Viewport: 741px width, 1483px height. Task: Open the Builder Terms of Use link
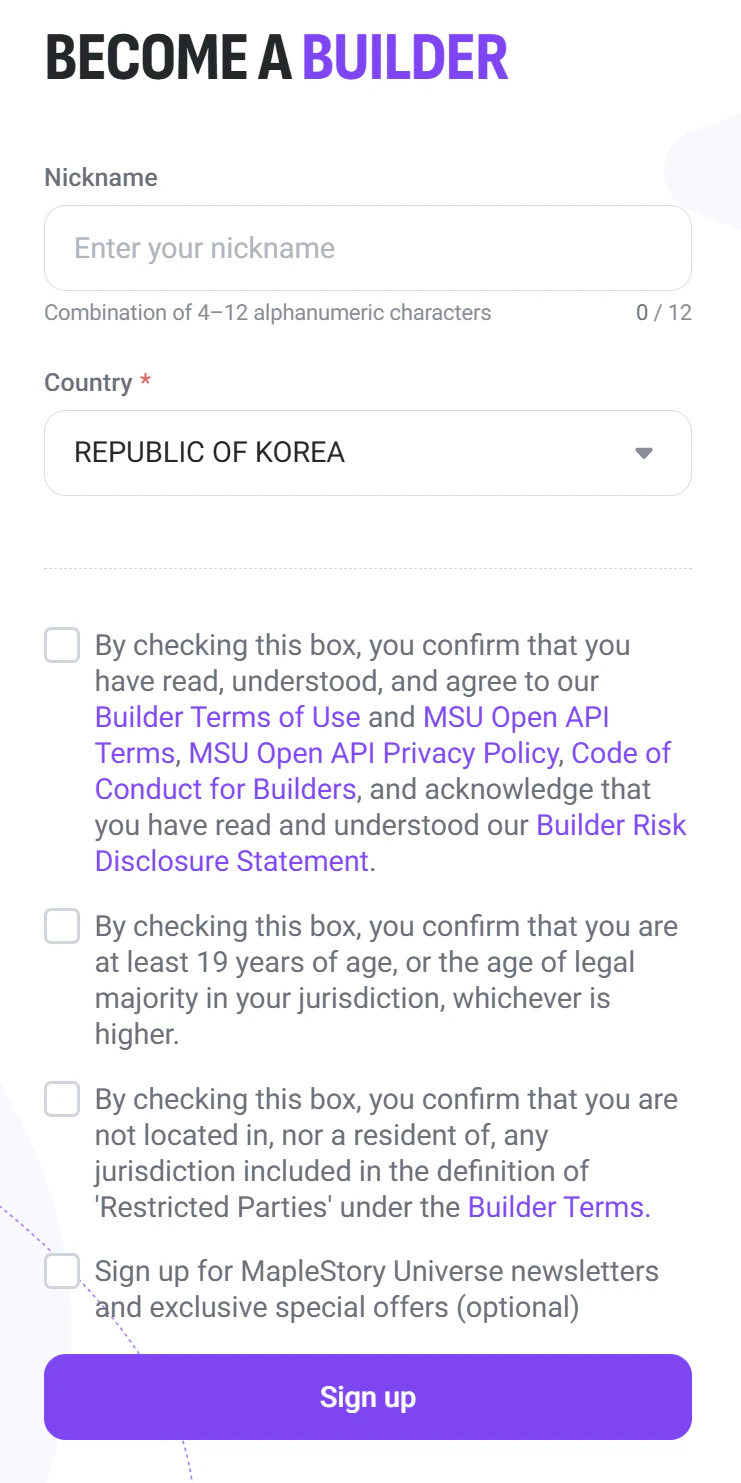click(x=227, y=717)
